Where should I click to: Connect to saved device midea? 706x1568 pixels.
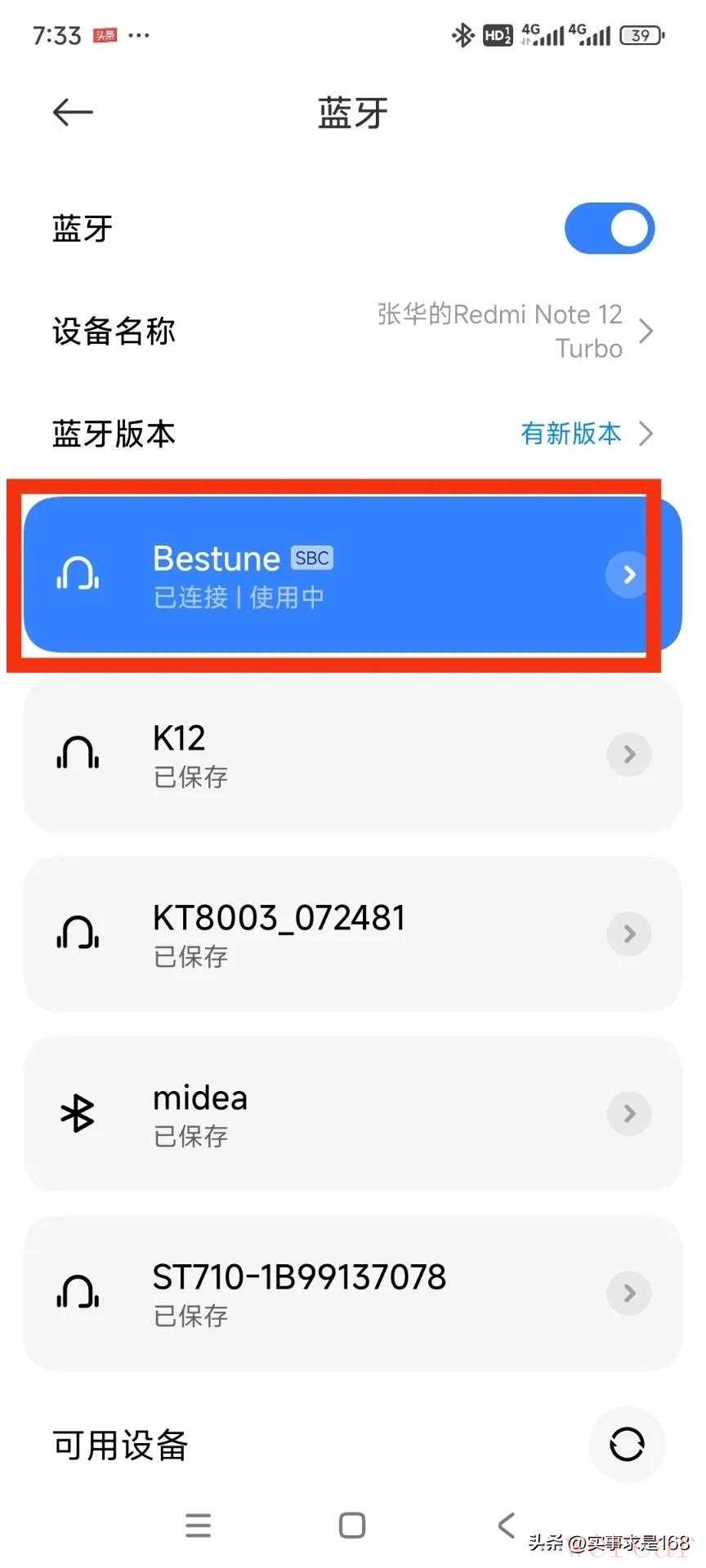click(x=327, y=1114)
